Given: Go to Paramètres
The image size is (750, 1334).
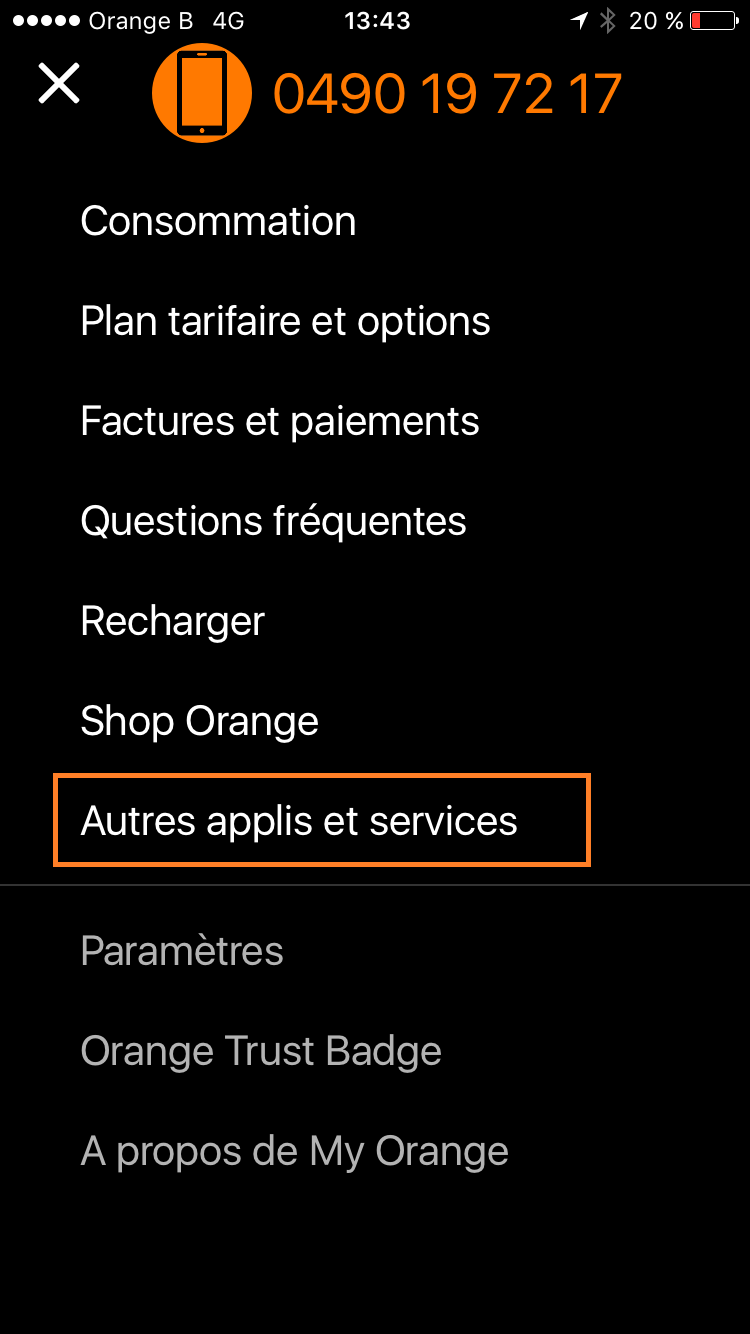Looking at the screenshot, I should (182, 951).
